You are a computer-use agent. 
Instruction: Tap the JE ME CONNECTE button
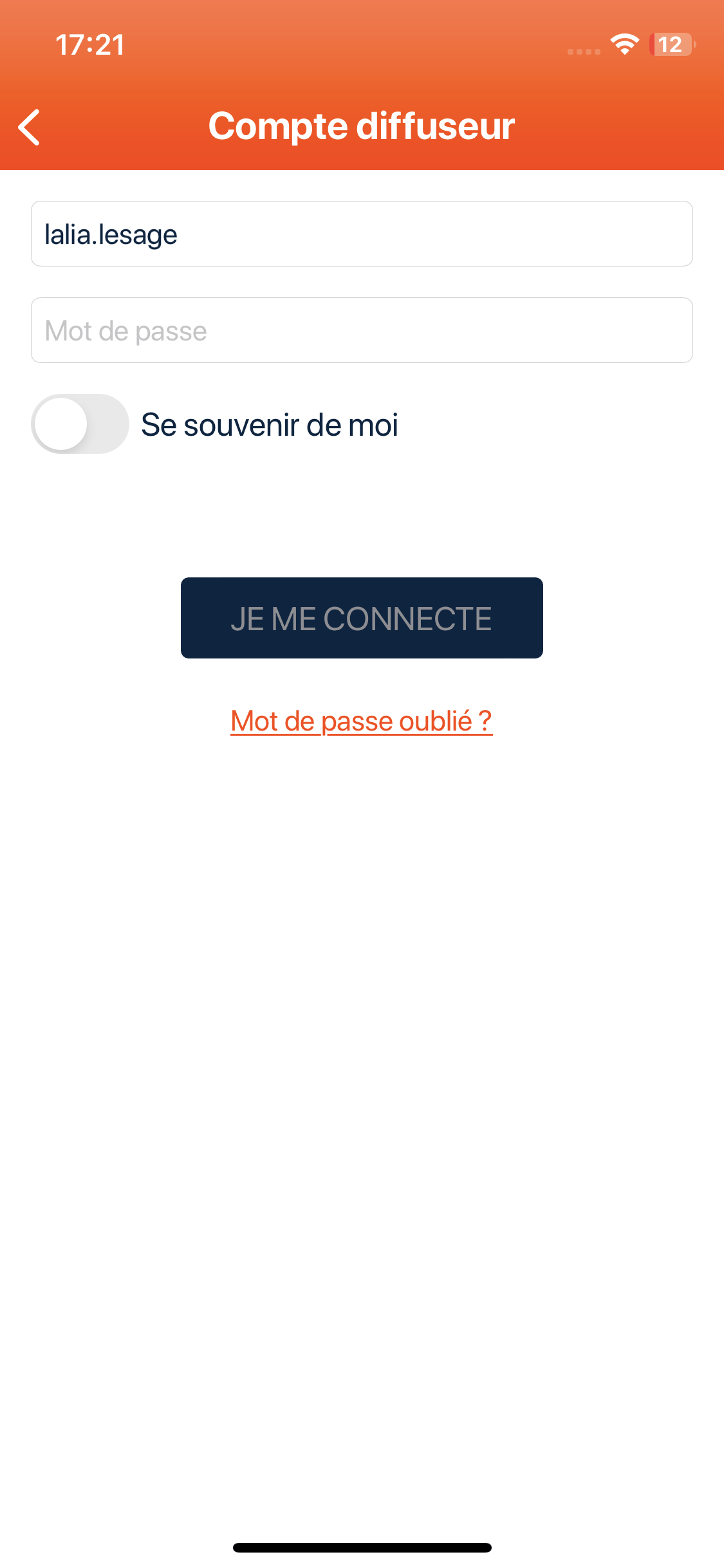(x=362, y=618)
